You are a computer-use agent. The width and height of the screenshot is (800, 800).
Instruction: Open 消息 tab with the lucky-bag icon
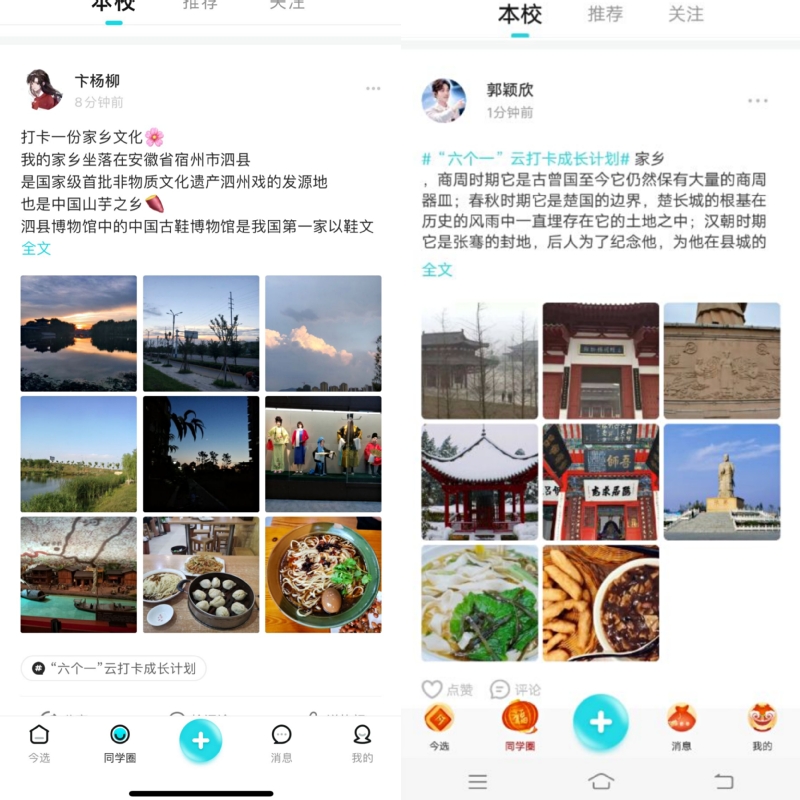[681, 727]
